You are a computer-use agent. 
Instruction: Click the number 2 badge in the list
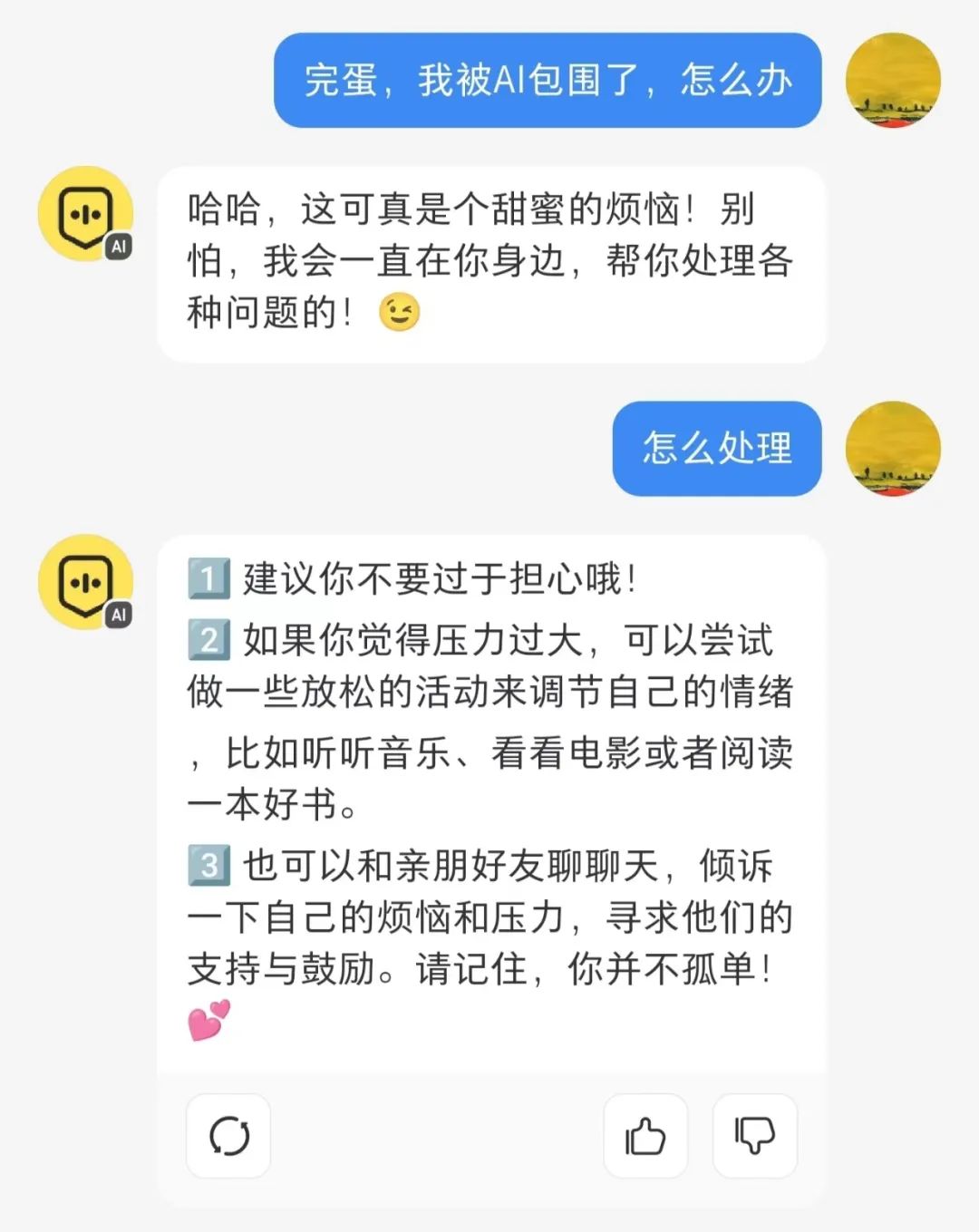pos(210,640)
